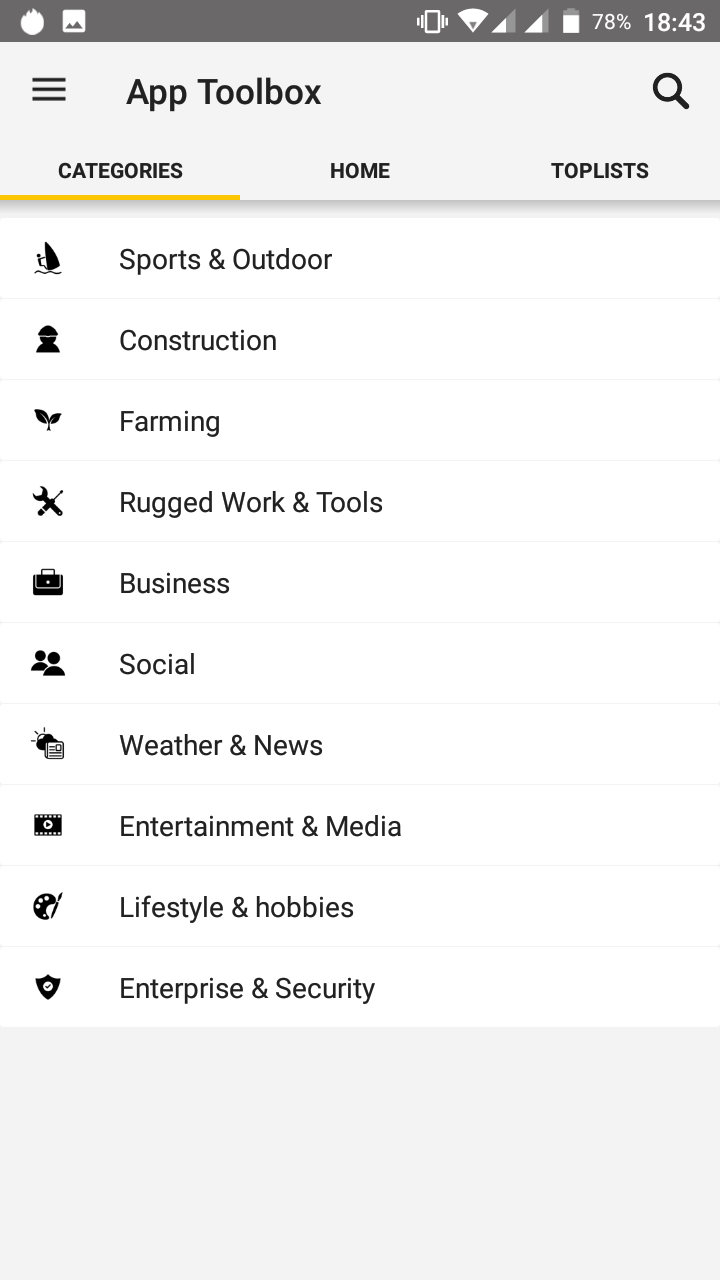This screenshot has height=1280, width=720.
Task: Open the Sports & Outdoor category
Action: pos(360,259)
